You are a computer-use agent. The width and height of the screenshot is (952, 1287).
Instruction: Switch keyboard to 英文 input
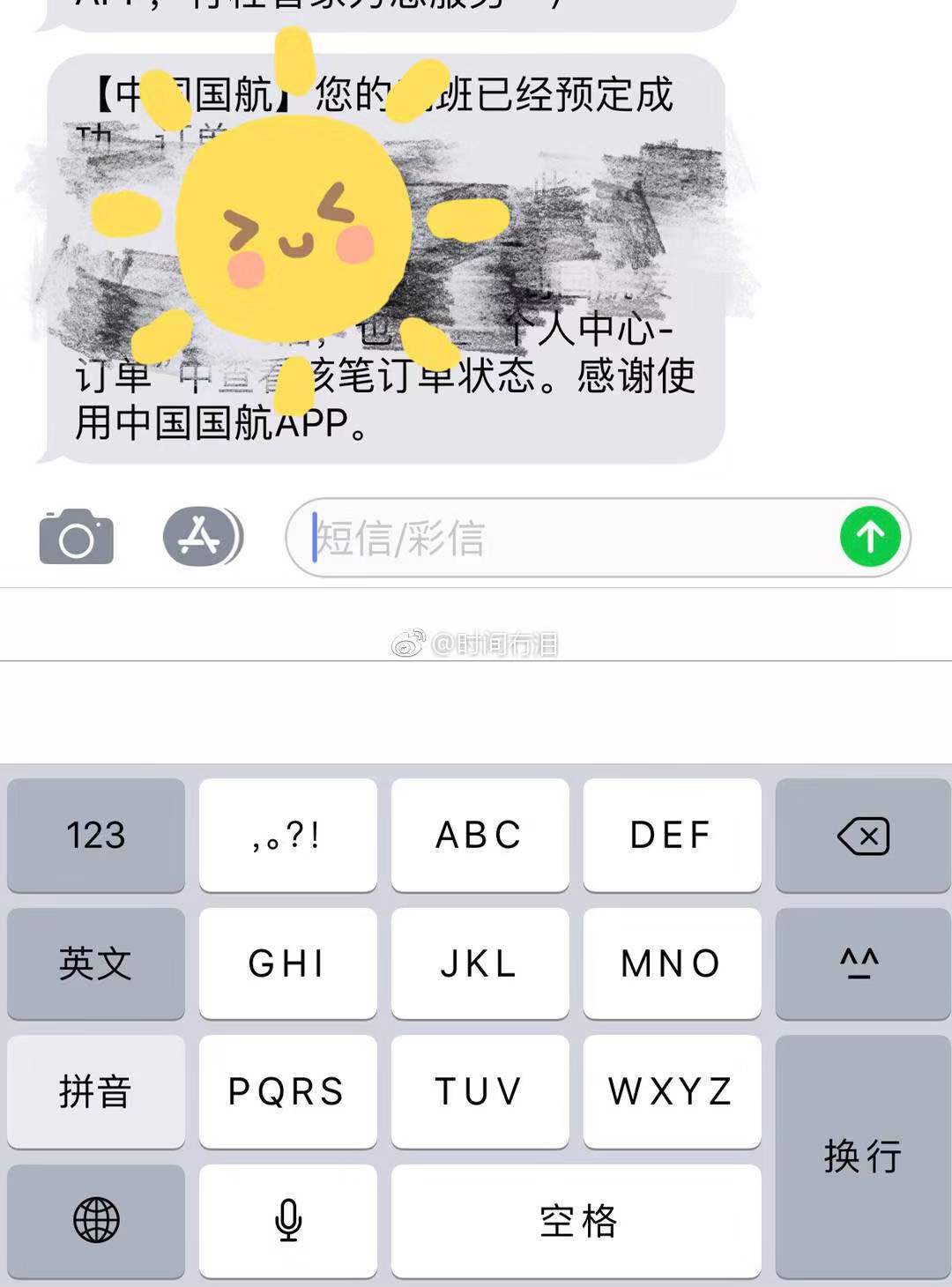[96, 963]
